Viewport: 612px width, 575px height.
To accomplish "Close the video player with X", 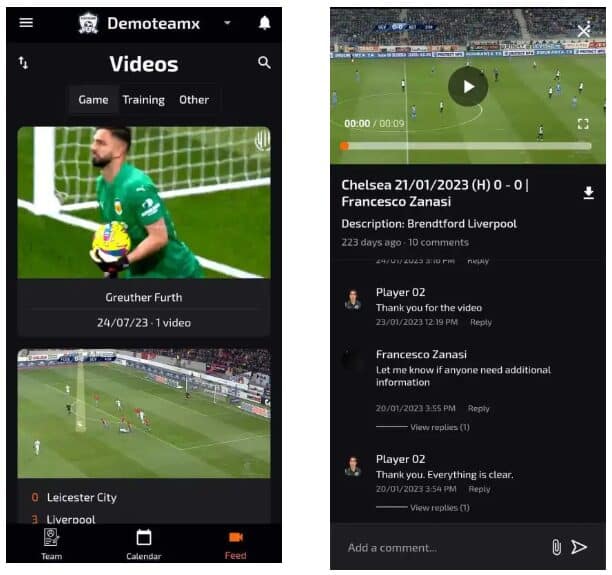I will pos(584,31).
